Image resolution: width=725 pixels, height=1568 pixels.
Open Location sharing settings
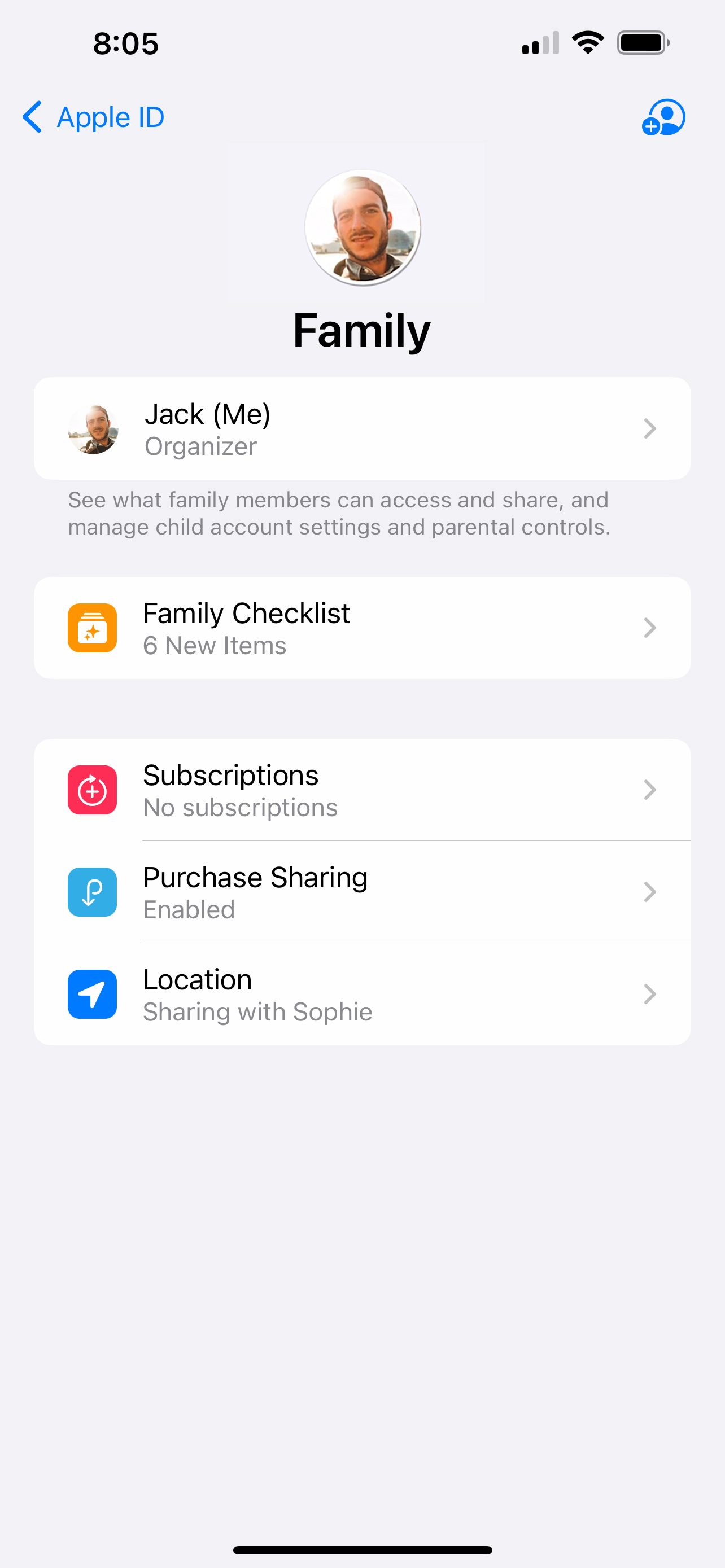[x=361, y=995]
